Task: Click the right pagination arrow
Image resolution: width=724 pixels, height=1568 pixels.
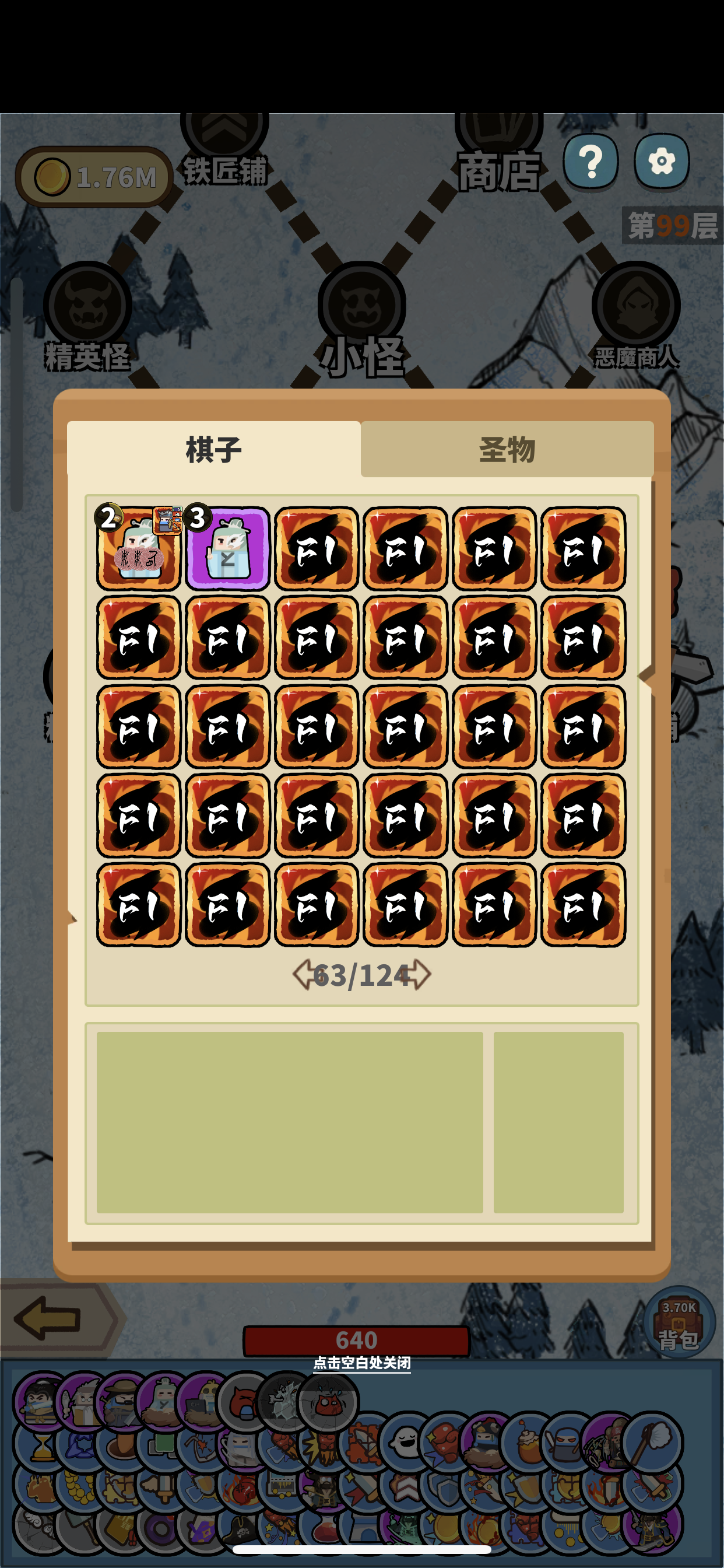Action: coord(420,974)
